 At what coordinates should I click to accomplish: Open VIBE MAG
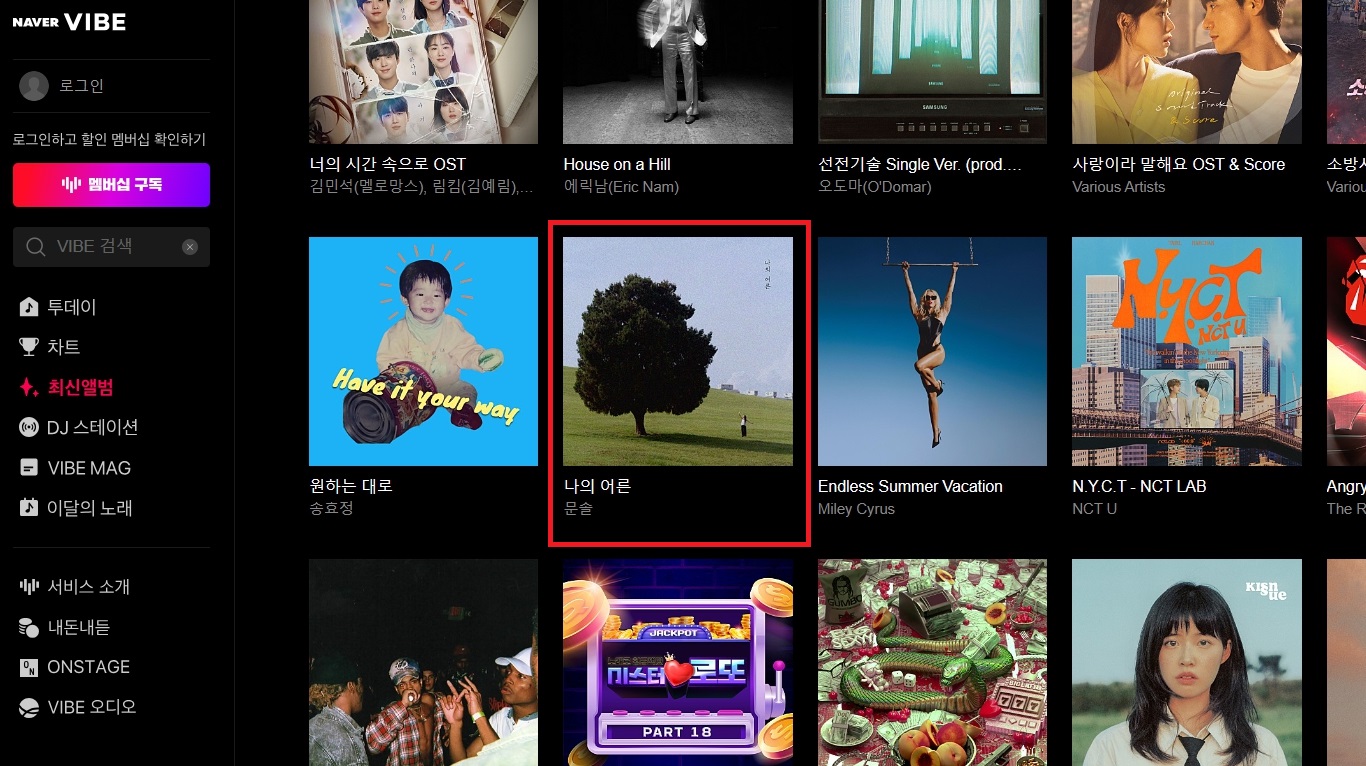(88, 468)
